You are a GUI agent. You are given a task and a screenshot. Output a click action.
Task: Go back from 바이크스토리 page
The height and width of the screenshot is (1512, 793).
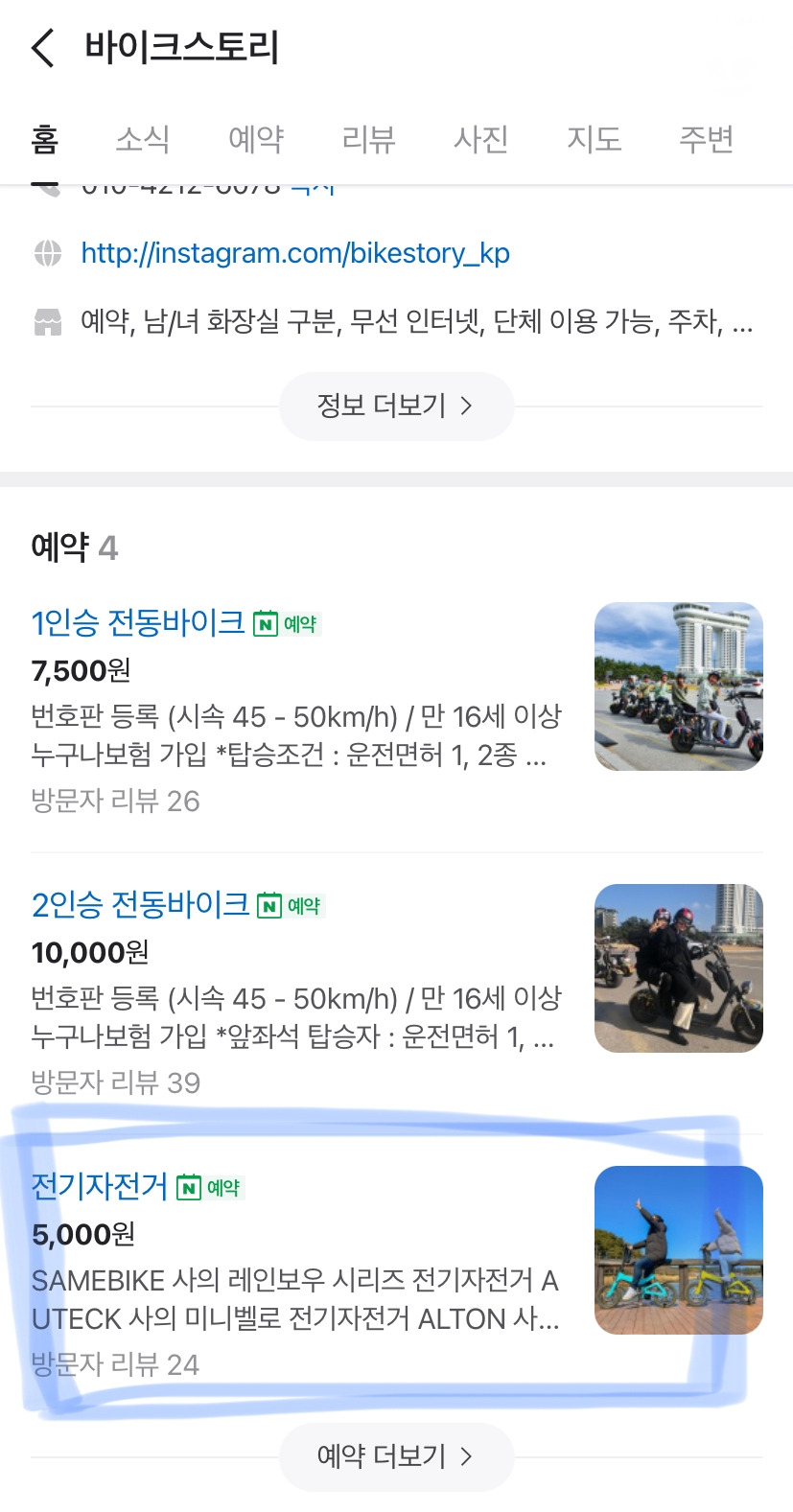pos(43,47)
